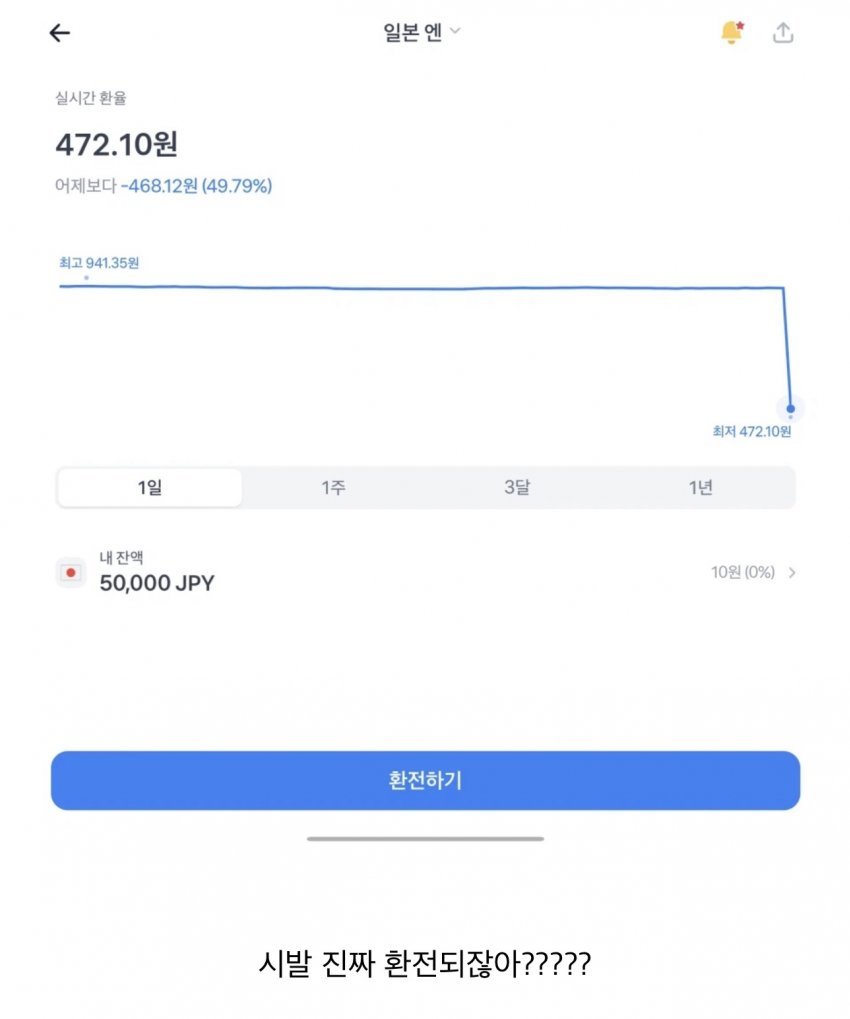Tap the notification bell icon

(731, 33)
